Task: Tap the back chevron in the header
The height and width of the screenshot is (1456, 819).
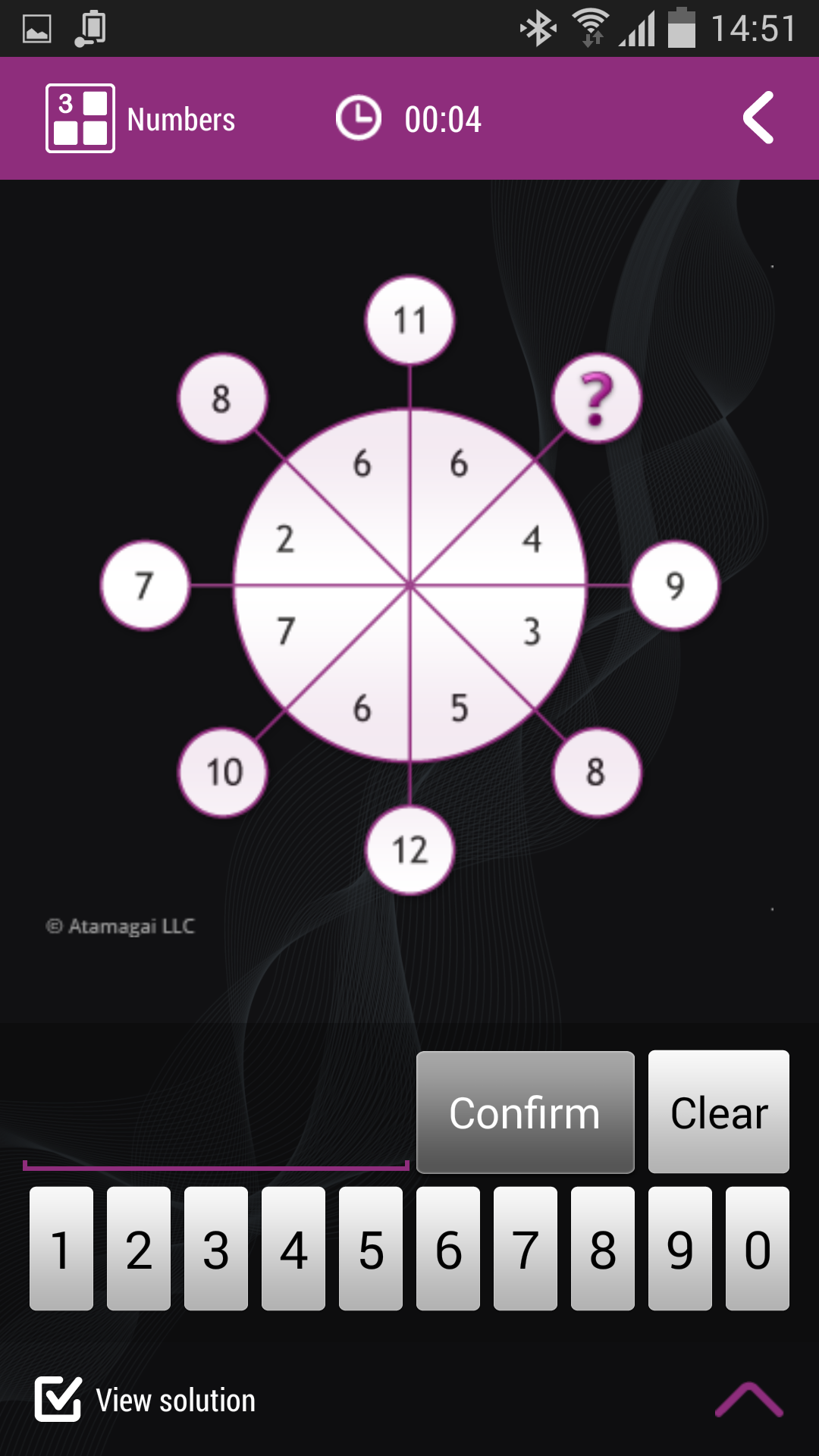Action: click(x=758, y=118)
